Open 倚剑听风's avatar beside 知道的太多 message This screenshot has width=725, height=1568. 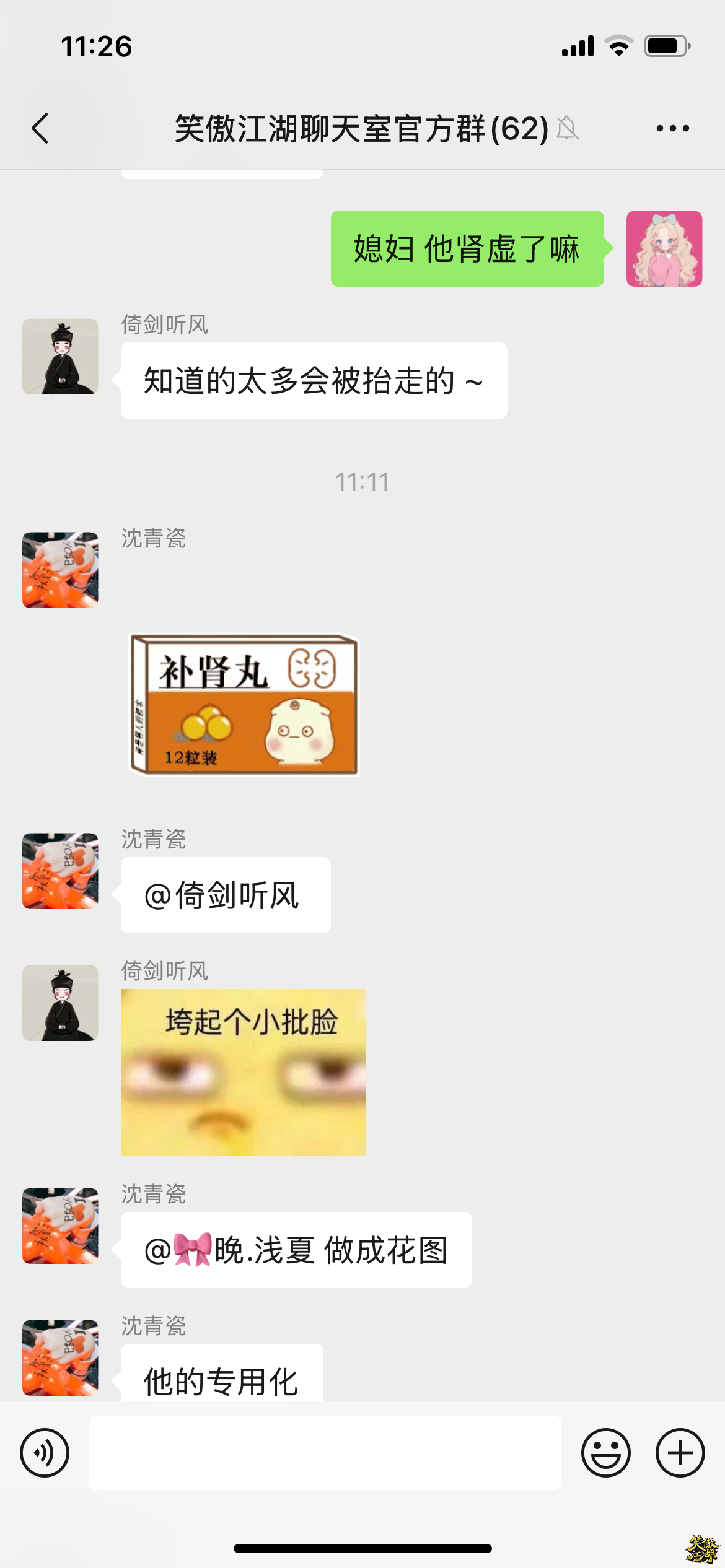[60, 357]
